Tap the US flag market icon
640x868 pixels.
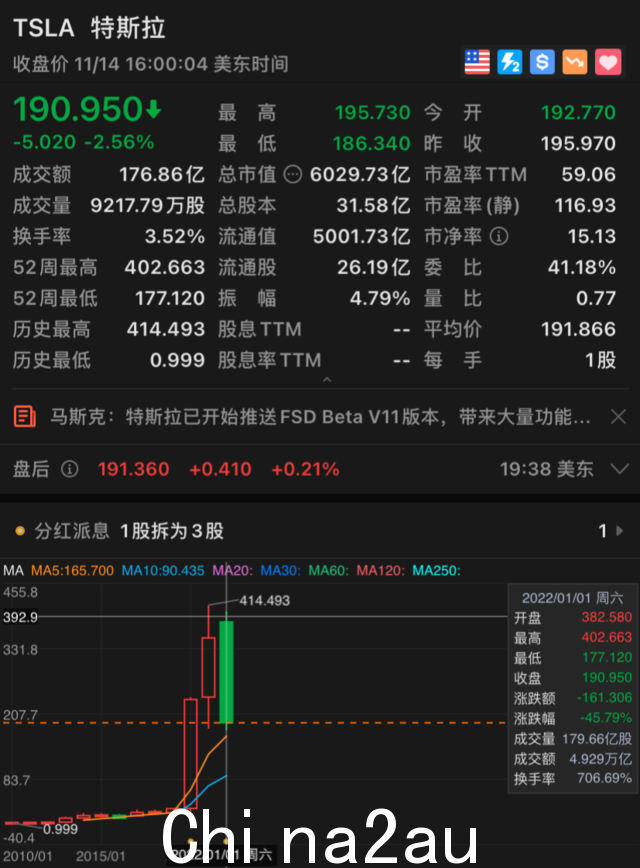pos(477,62)
